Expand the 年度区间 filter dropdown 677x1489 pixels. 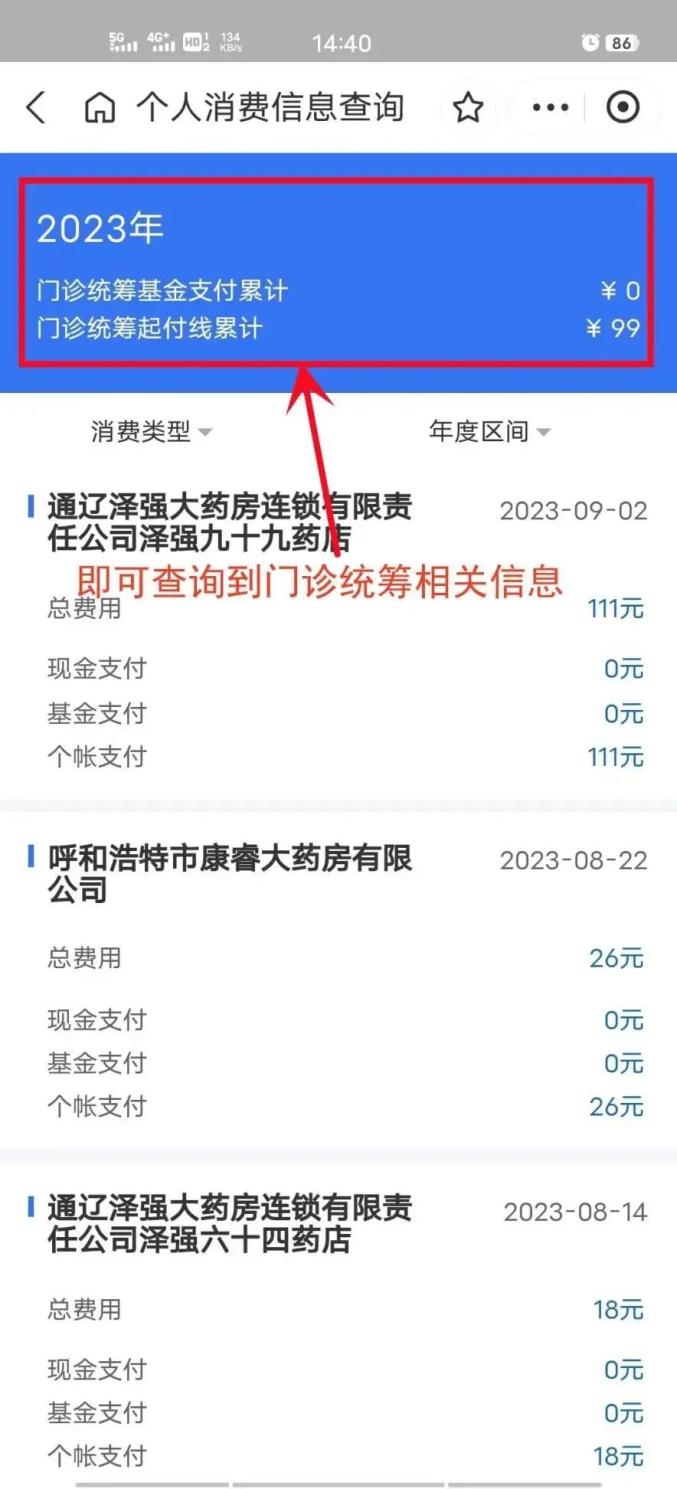(489, 432)
